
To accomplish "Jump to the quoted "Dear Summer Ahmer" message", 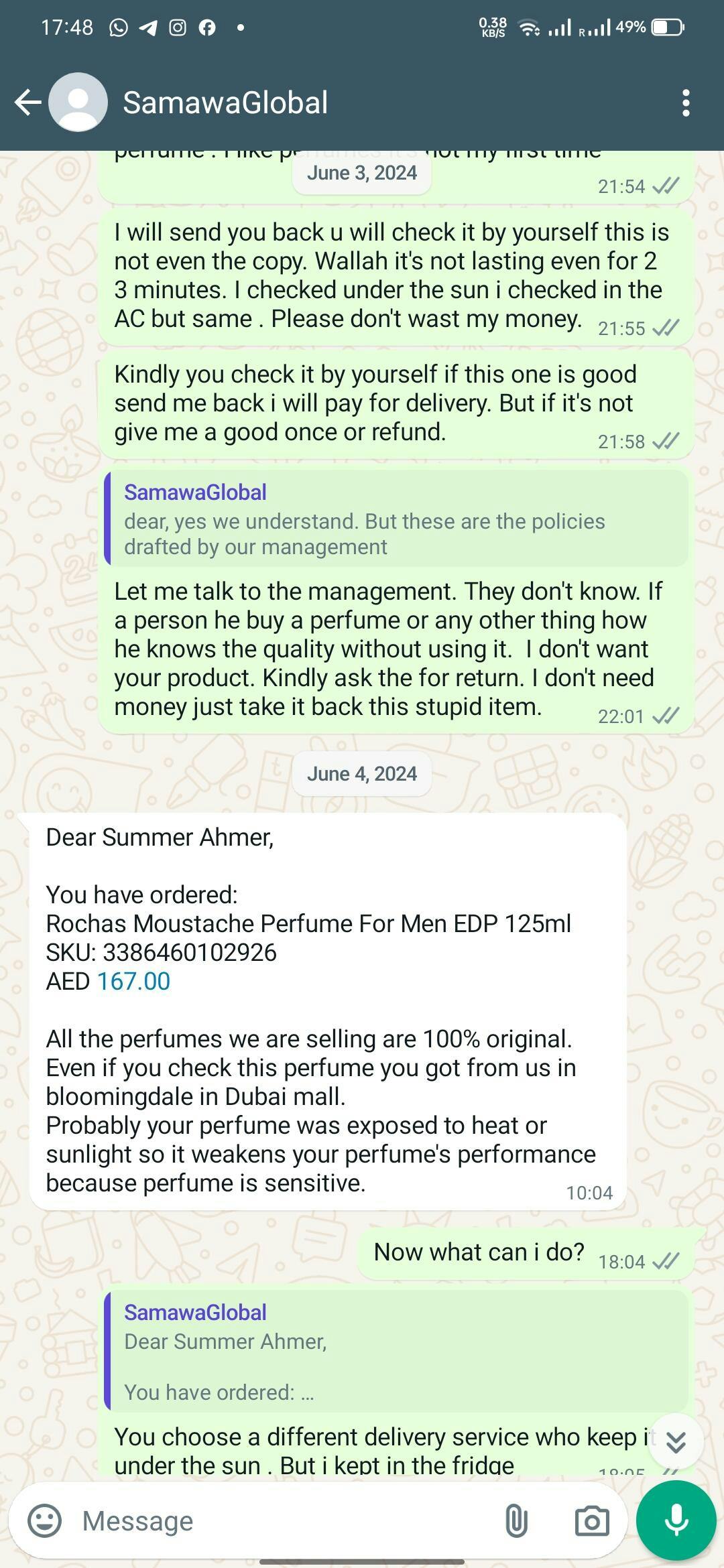I will click(396, 1351).
